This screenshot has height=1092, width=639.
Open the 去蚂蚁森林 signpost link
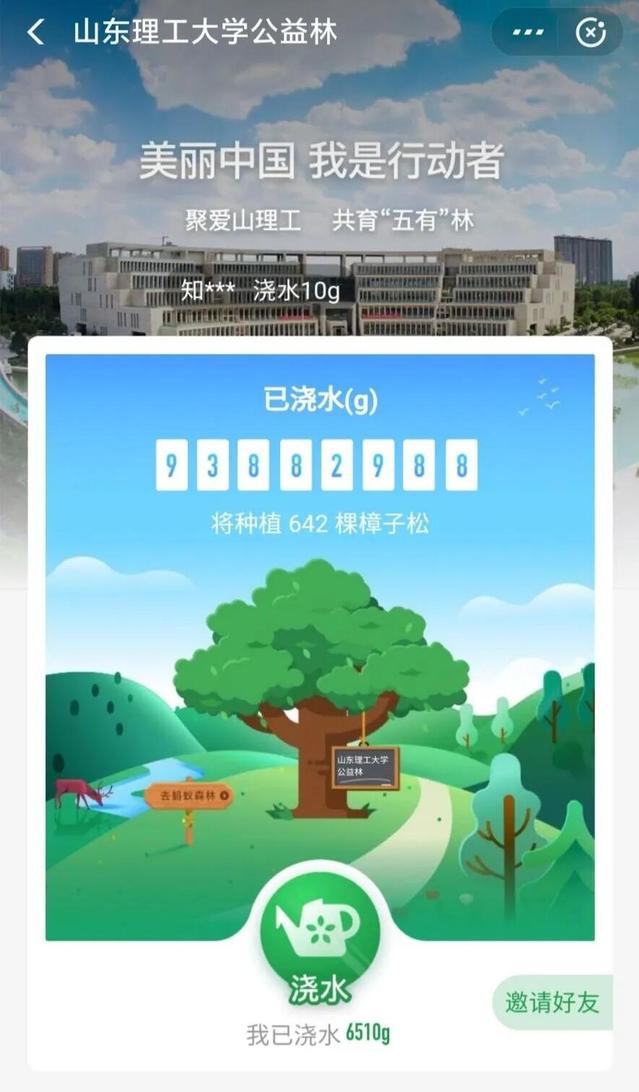[x=188, y=796]
